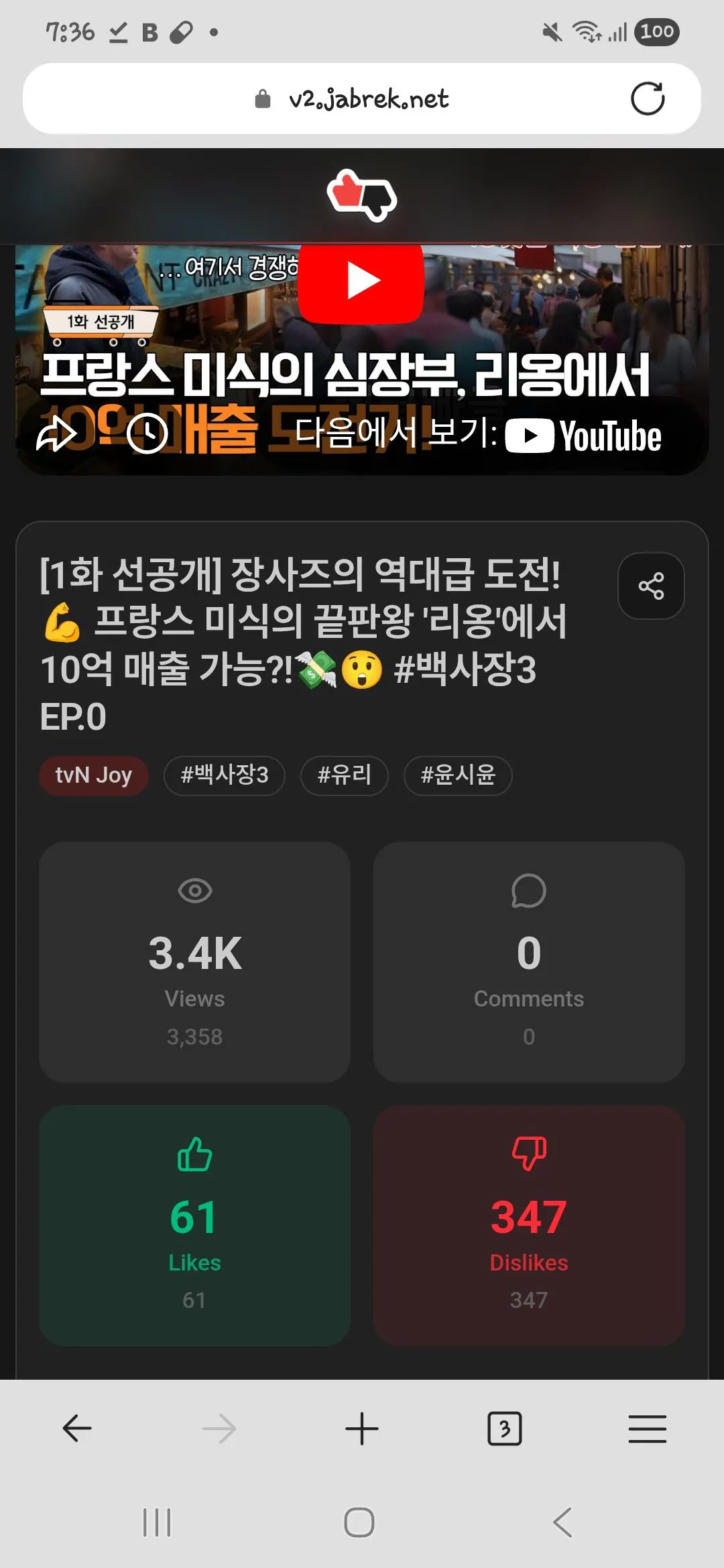This screenshot has height=1568, width=724.
Task: Select the #유리 hashtag
Action: tap(344, 775)
